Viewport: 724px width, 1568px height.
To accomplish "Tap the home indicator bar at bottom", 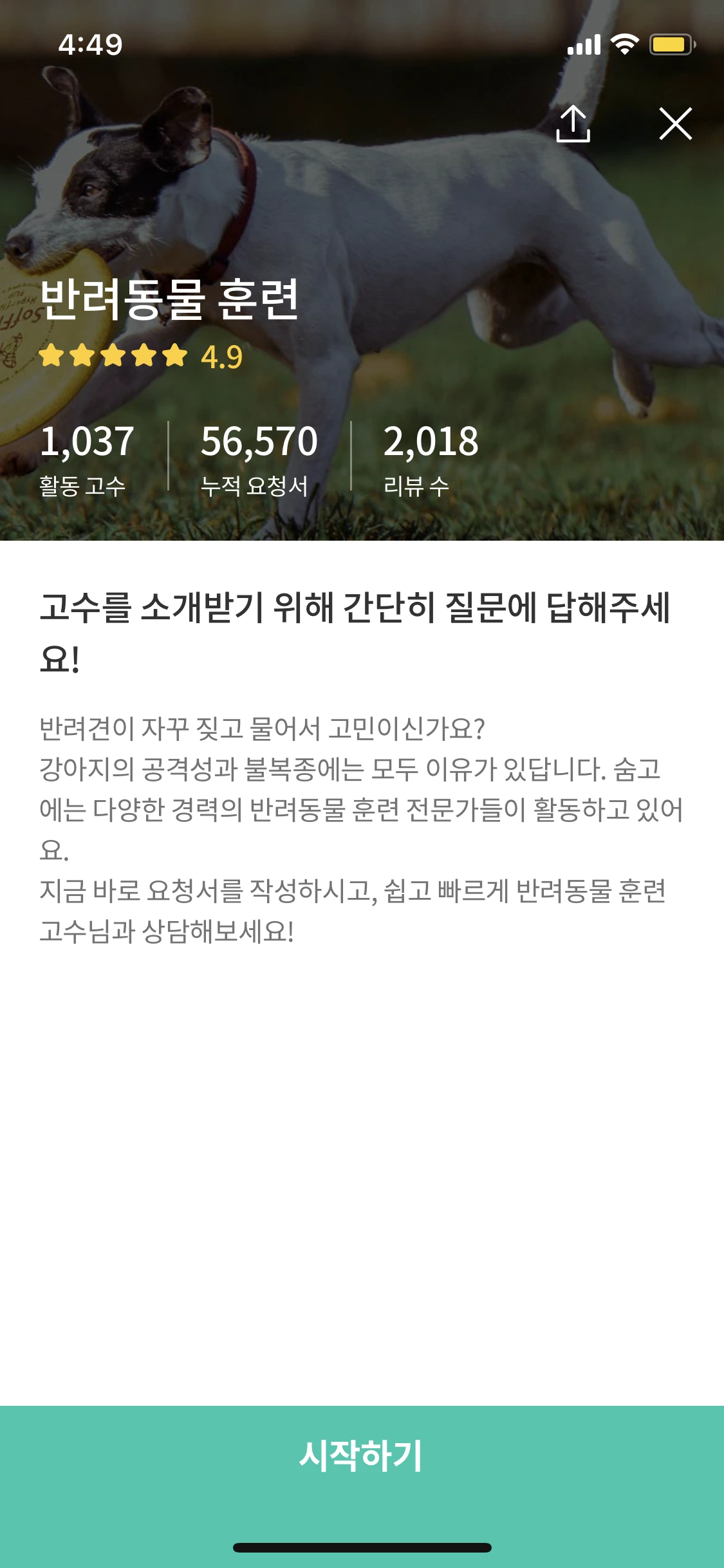I will (362, 1547).
